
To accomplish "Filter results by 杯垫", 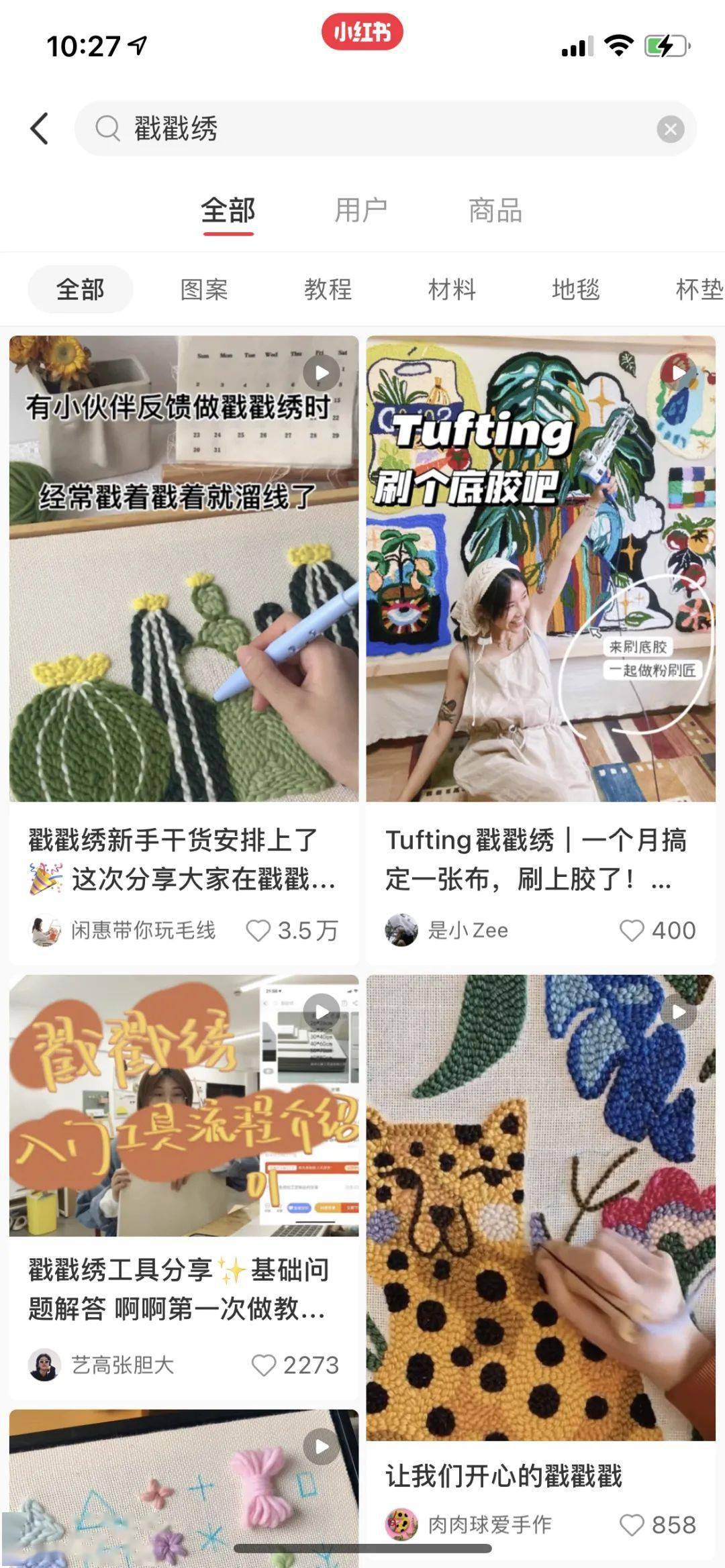I will tap(699, 289).
